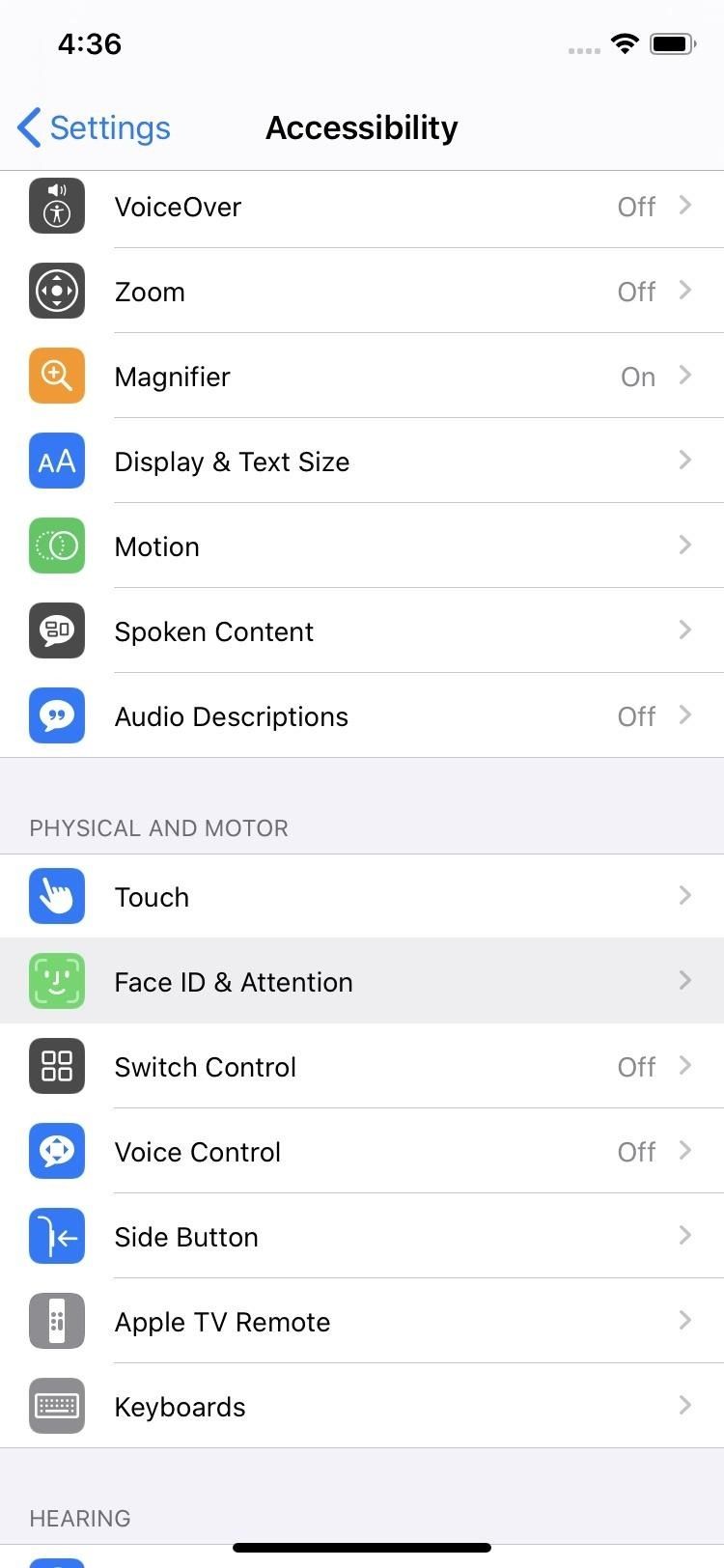Open Display & Text Size
This screenshot has width=724, height=1568.
(x=362, y=462)
